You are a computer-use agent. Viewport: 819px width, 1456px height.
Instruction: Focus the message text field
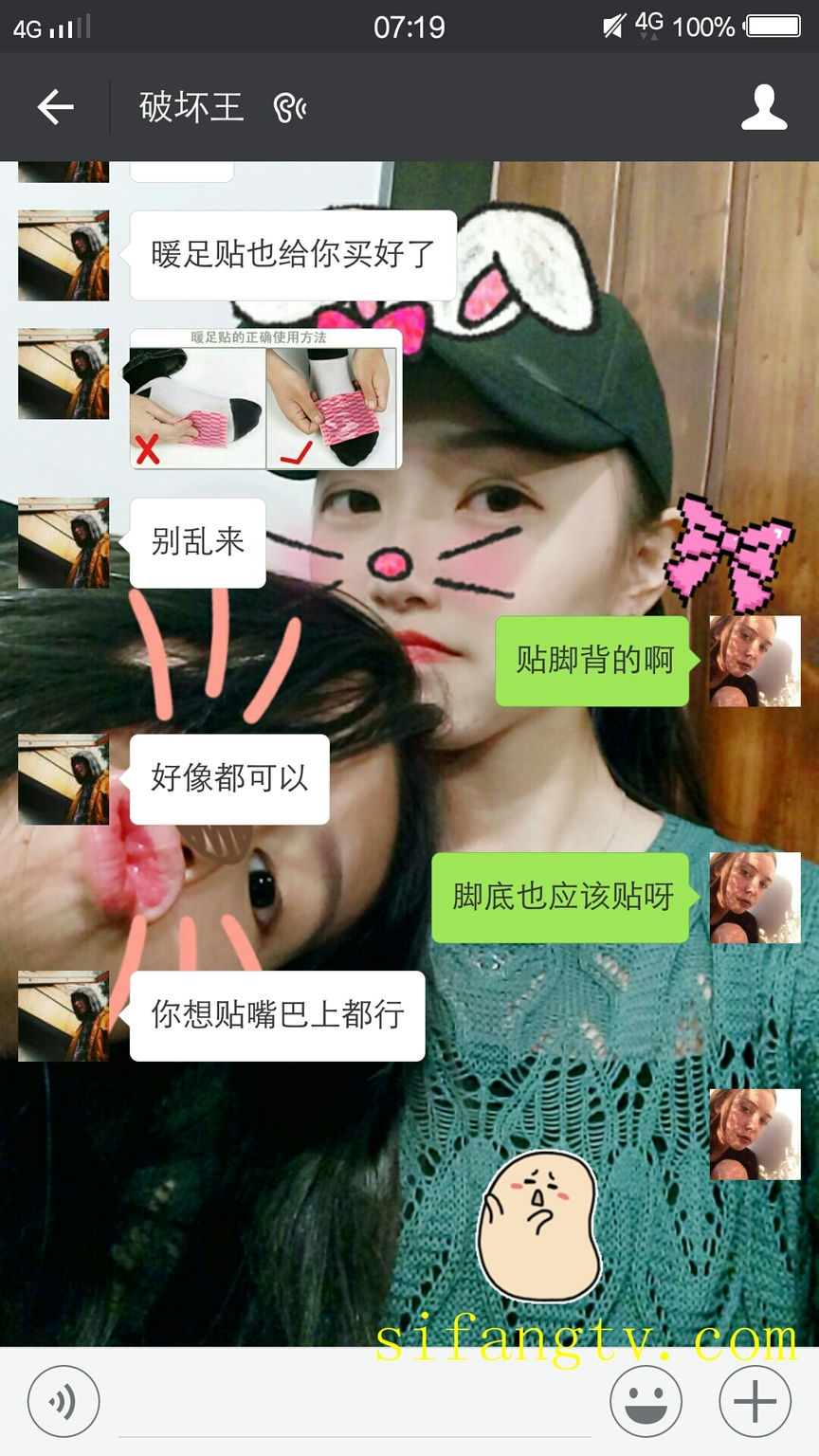355,1403
